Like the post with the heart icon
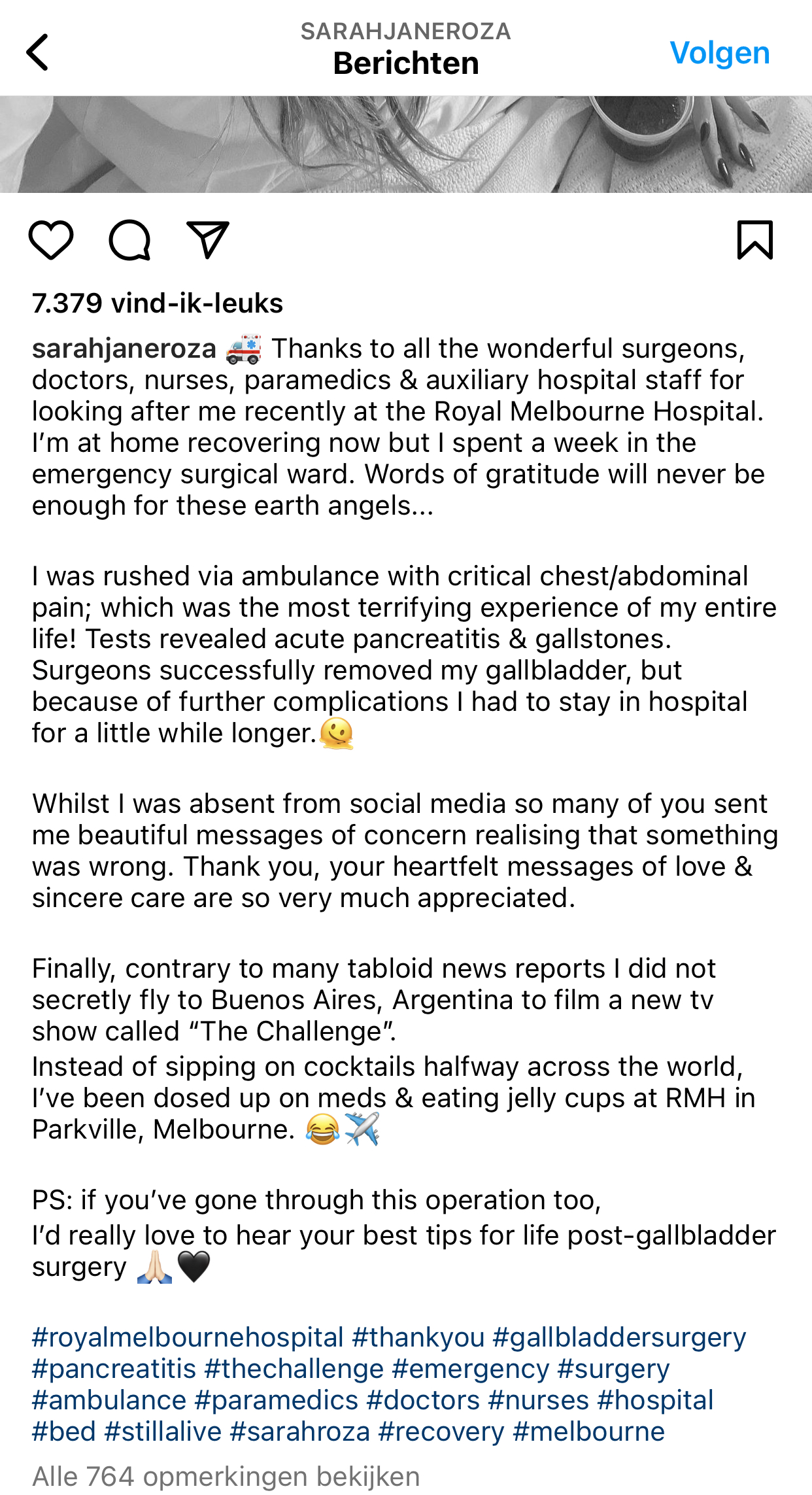The image size is (812, 1495). tap(51, 240)
